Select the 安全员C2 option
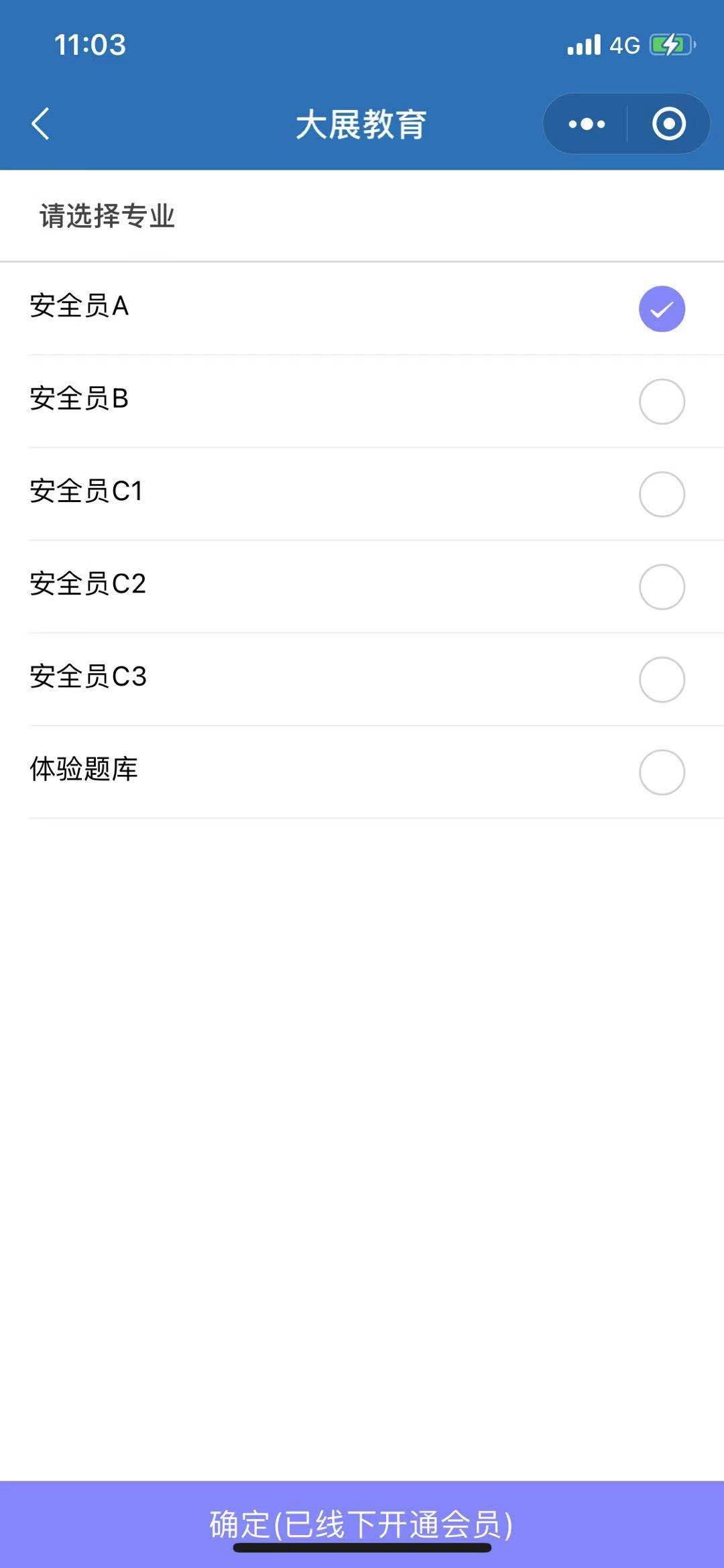 point(362,586)
